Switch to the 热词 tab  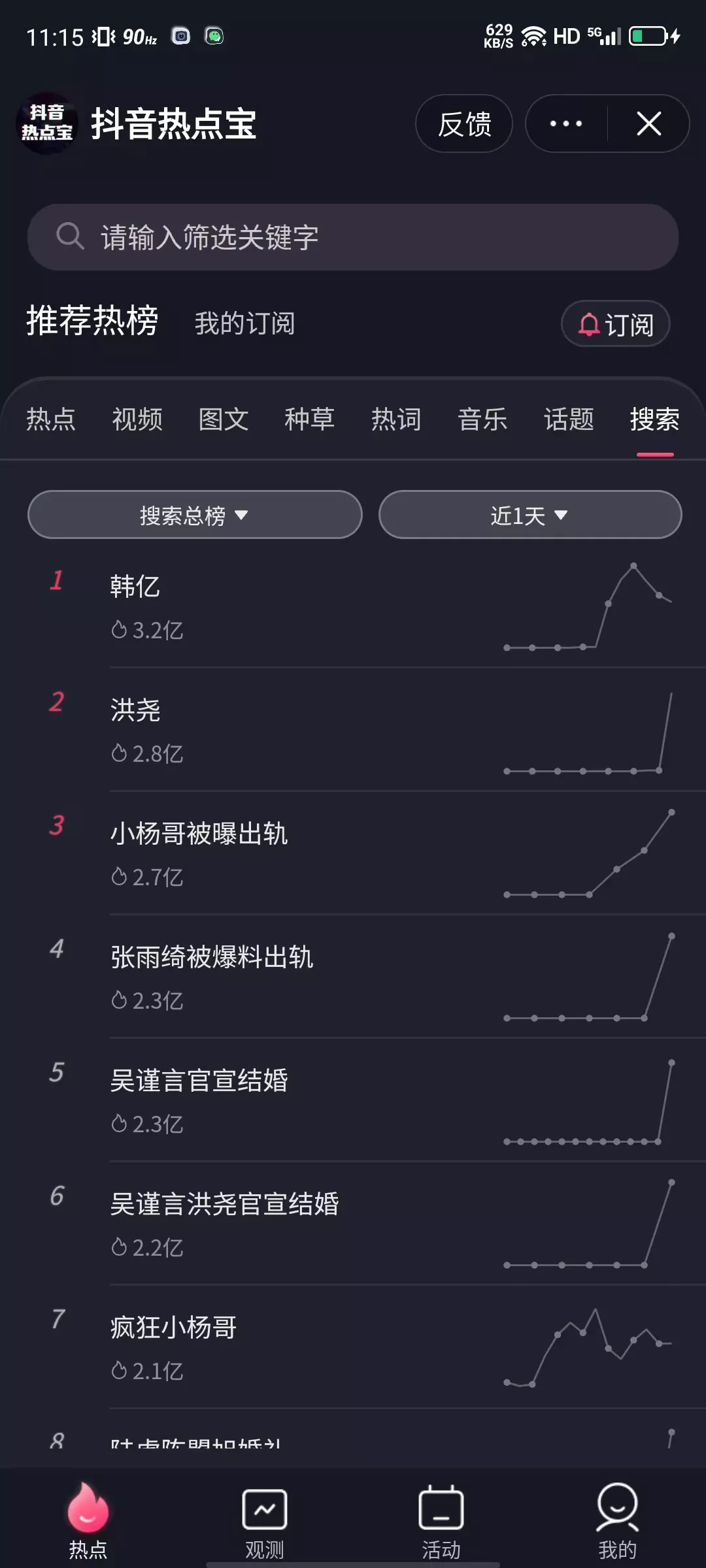pyautogui.click(x=396, y=420)
